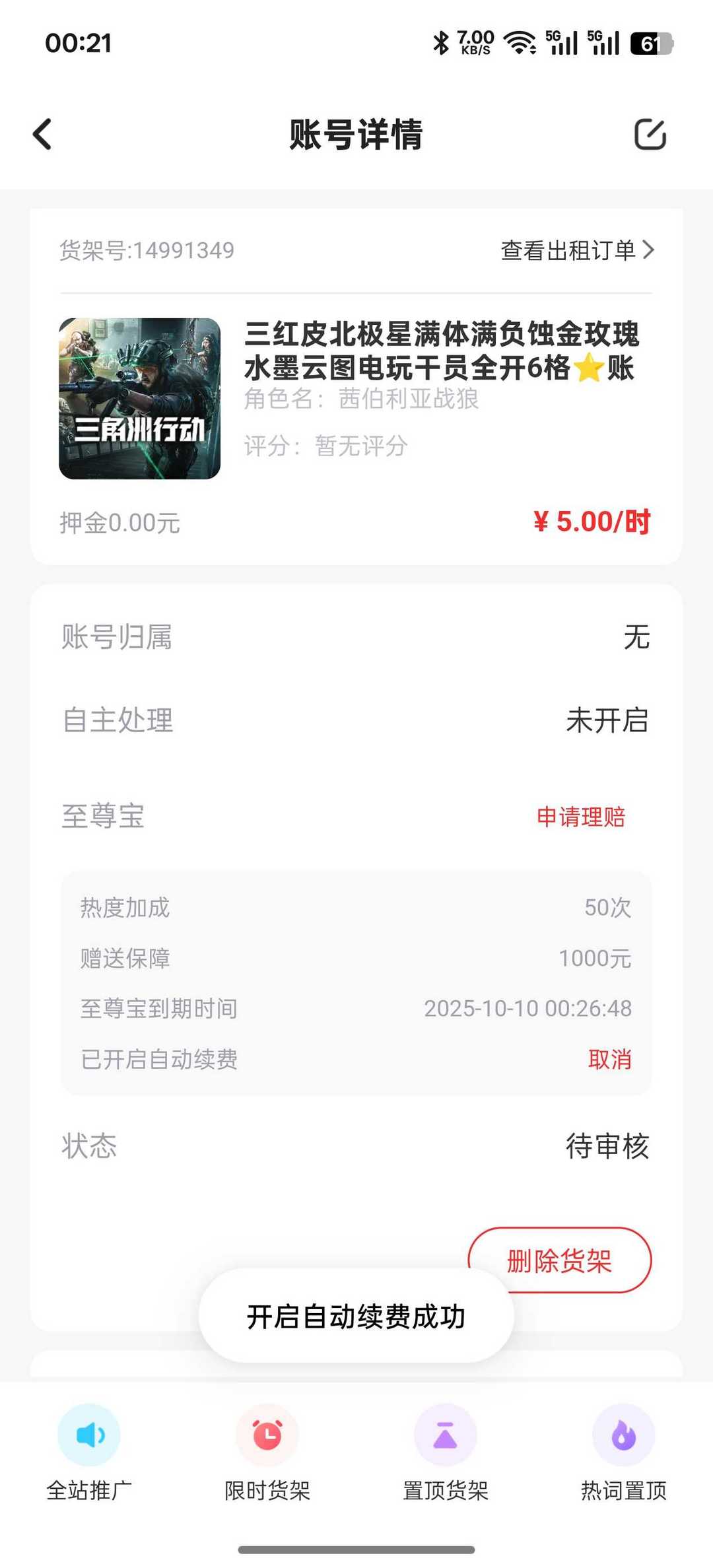Open 申请理赔 claim link
Viewport: 713px width, 1568px height.
[x=580, y=818]
